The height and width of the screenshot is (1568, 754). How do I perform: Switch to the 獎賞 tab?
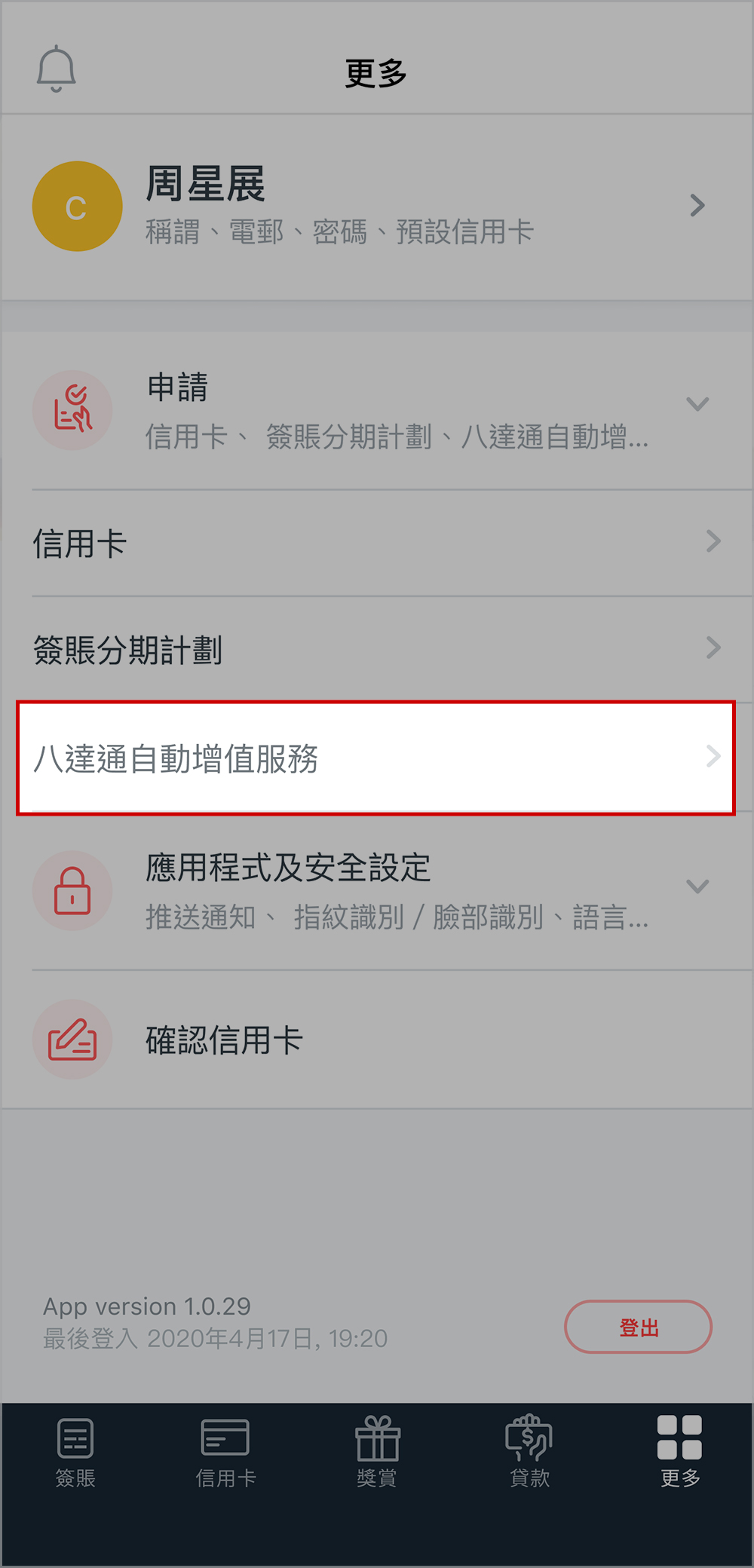[377, 1452]
